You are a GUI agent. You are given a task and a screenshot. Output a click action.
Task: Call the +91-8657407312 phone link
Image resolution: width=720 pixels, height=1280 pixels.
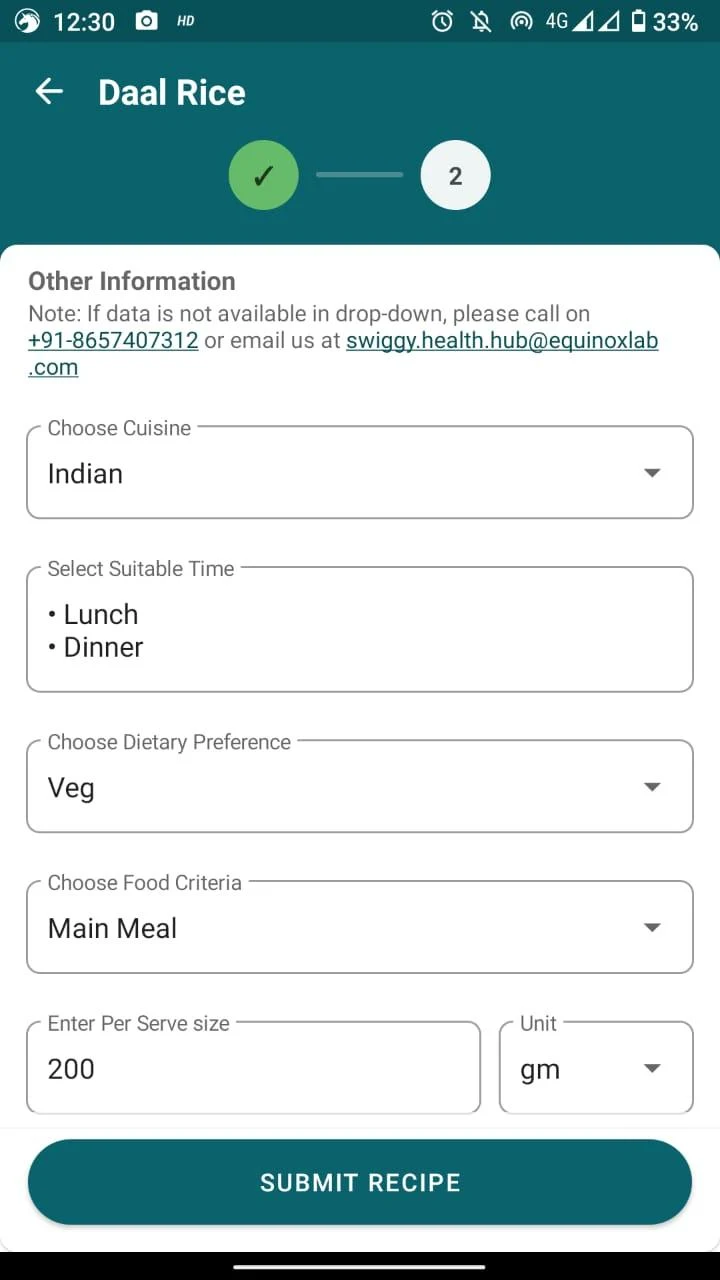pos(113,340)
